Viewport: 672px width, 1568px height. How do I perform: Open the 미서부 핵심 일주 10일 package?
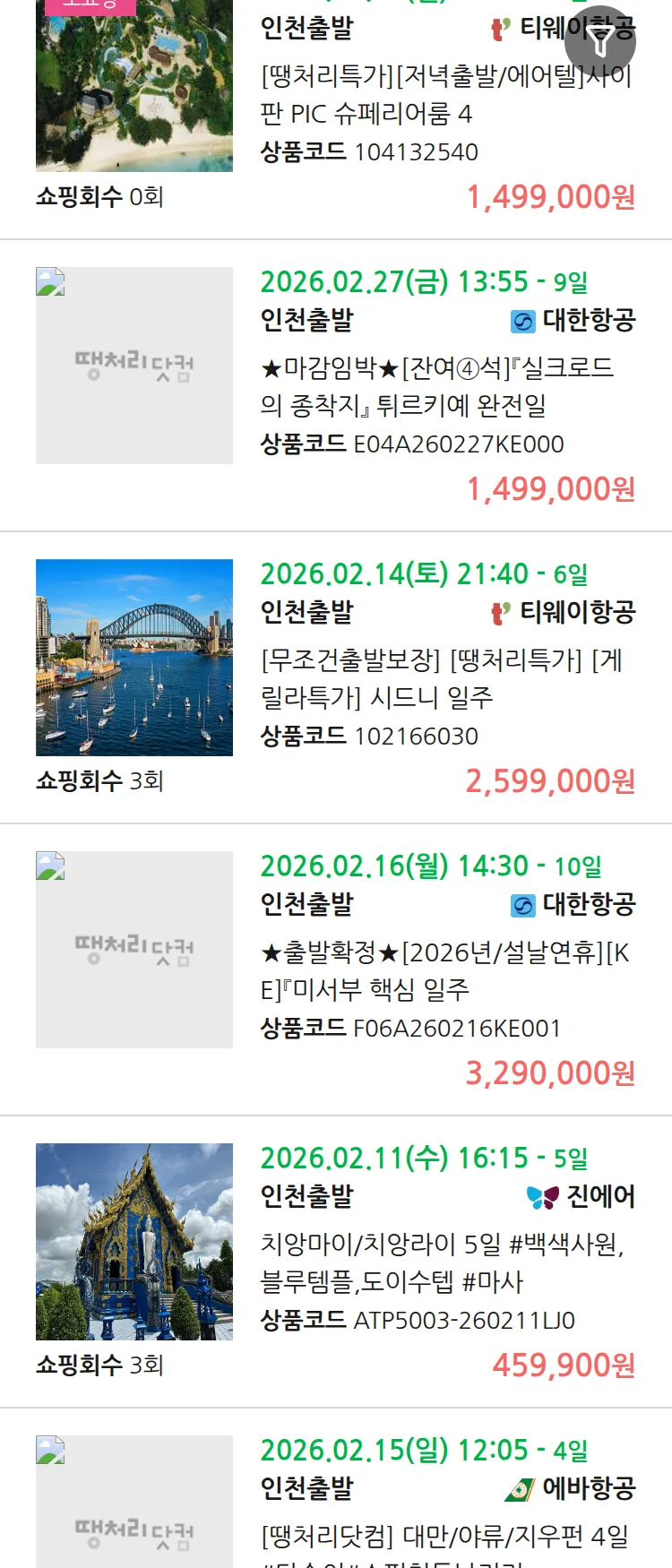click(x=444, y=970)
